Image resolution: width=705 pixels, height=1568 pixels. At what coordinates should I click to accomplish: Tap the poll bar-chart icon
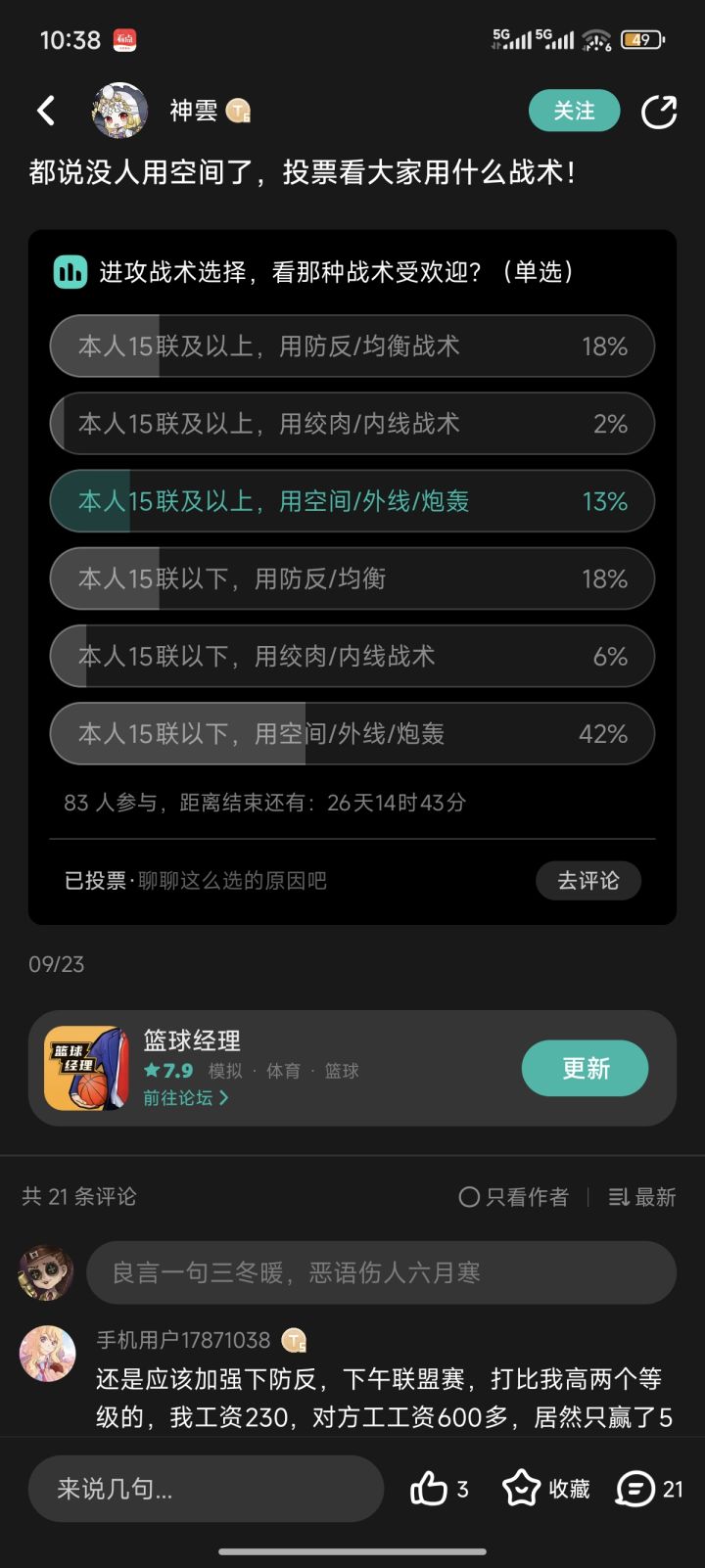[x=69, y=272]
